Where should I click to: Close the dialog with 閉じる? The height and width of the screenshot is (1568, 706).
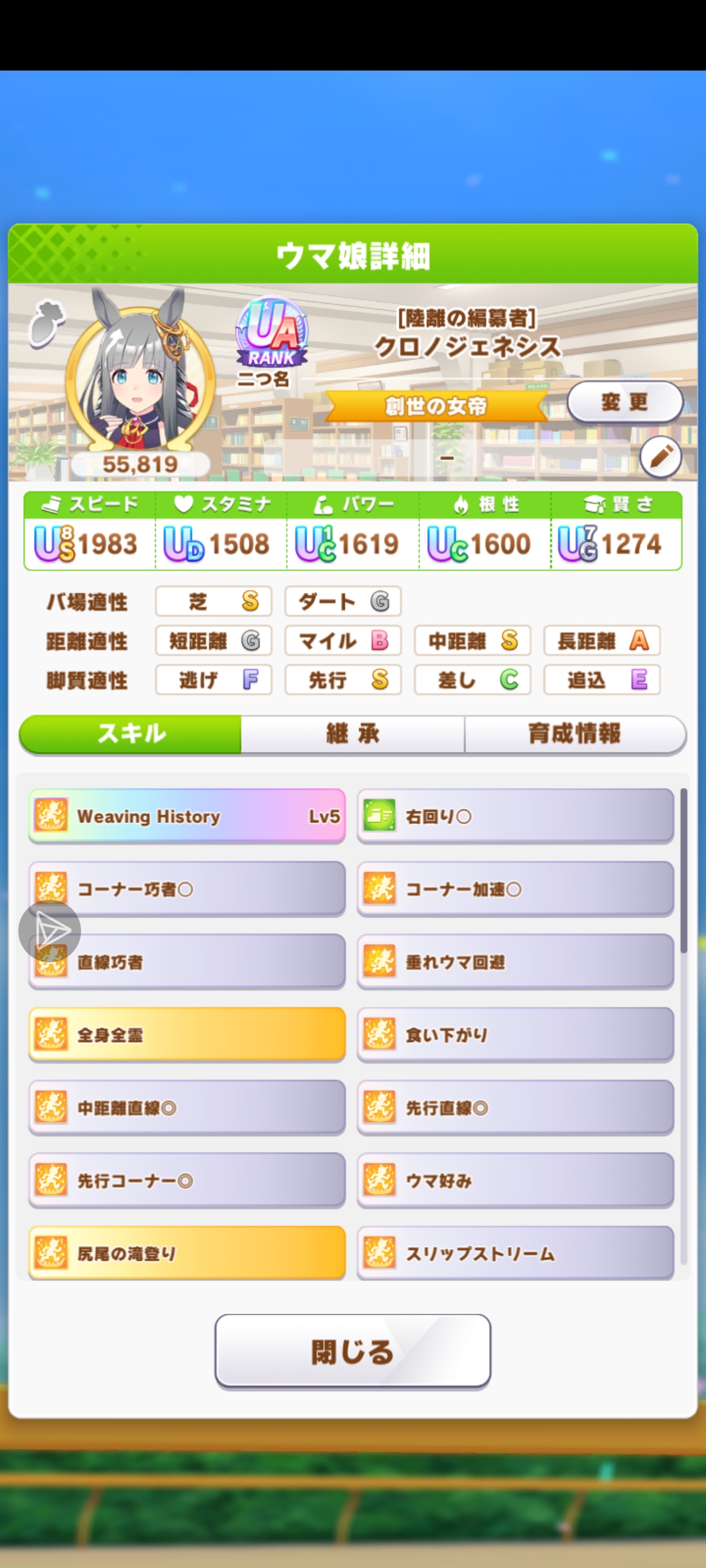coord(352,1351)
